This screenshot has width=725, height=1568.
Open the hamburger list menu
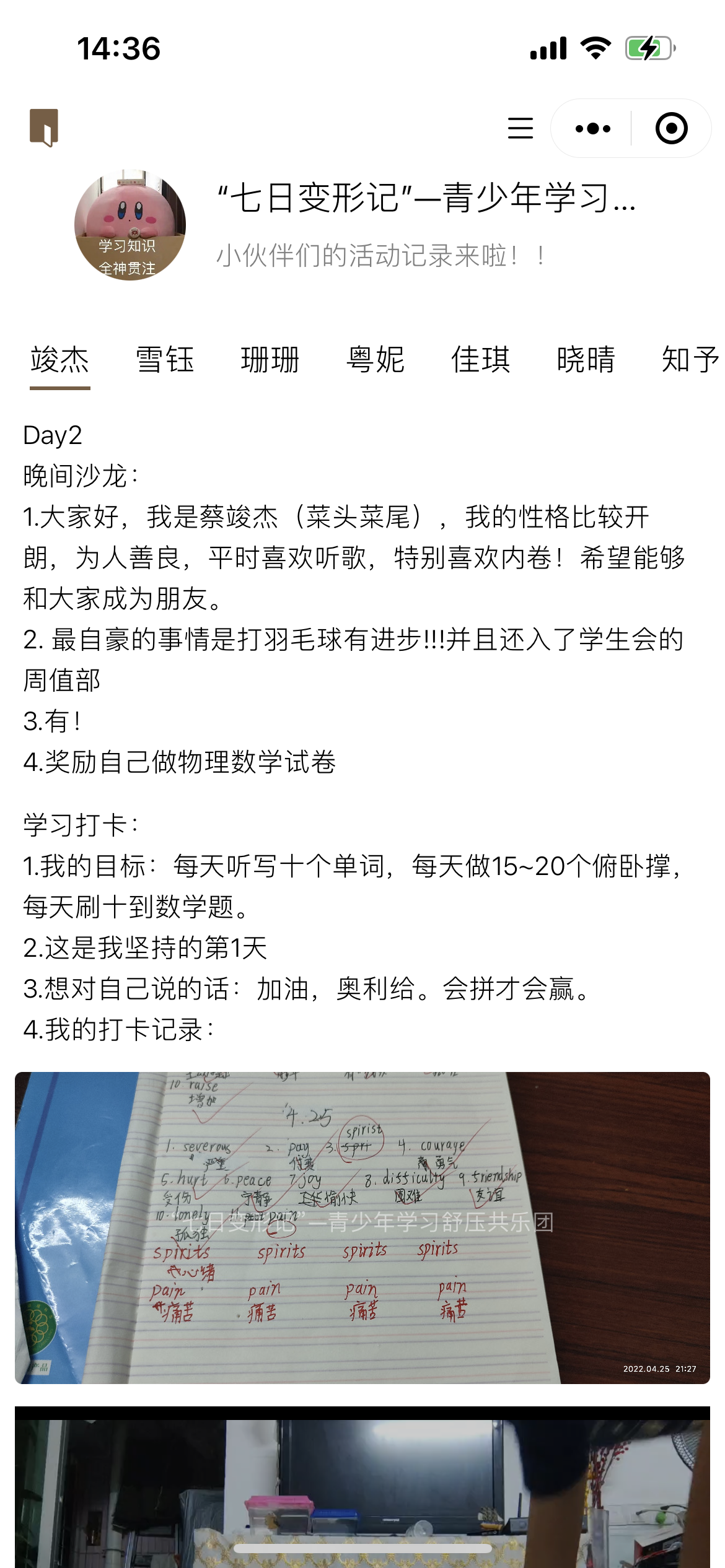(x=520, y=128)
